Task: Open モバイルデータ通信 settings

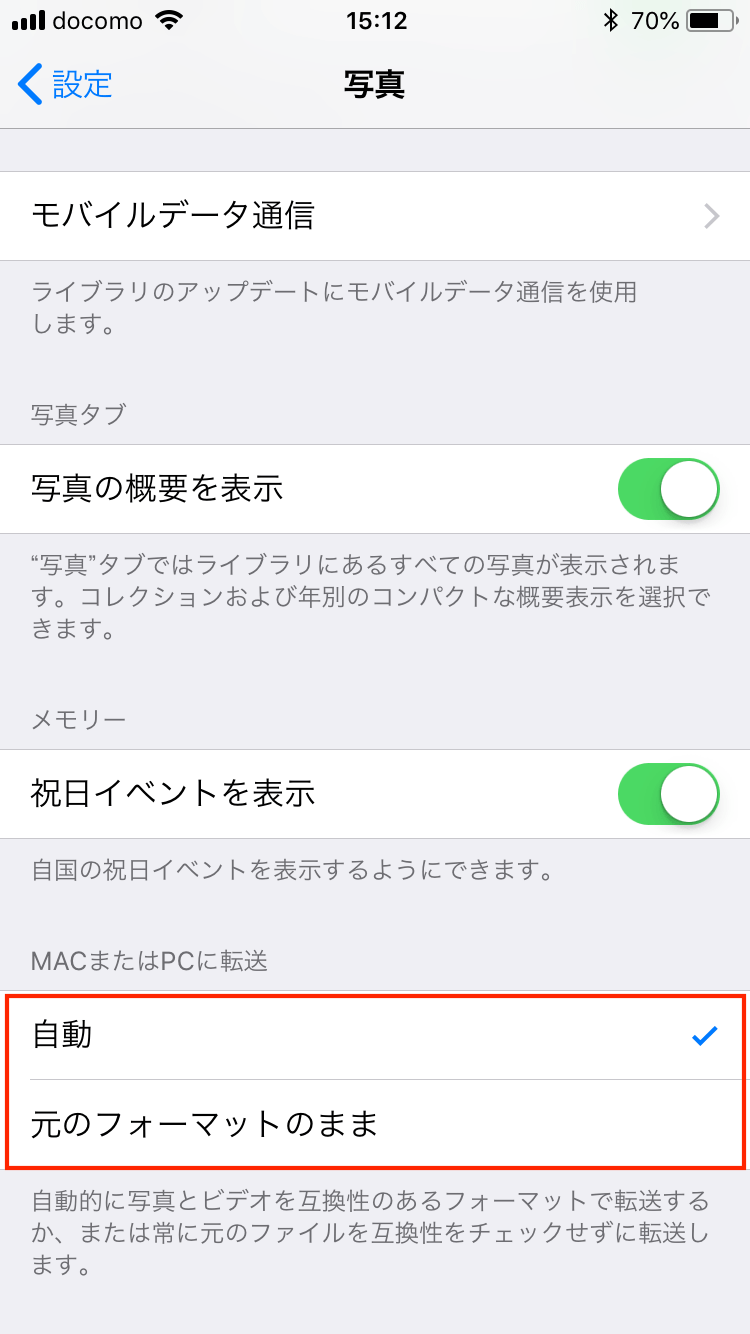Action: click(x=375, y=215)
